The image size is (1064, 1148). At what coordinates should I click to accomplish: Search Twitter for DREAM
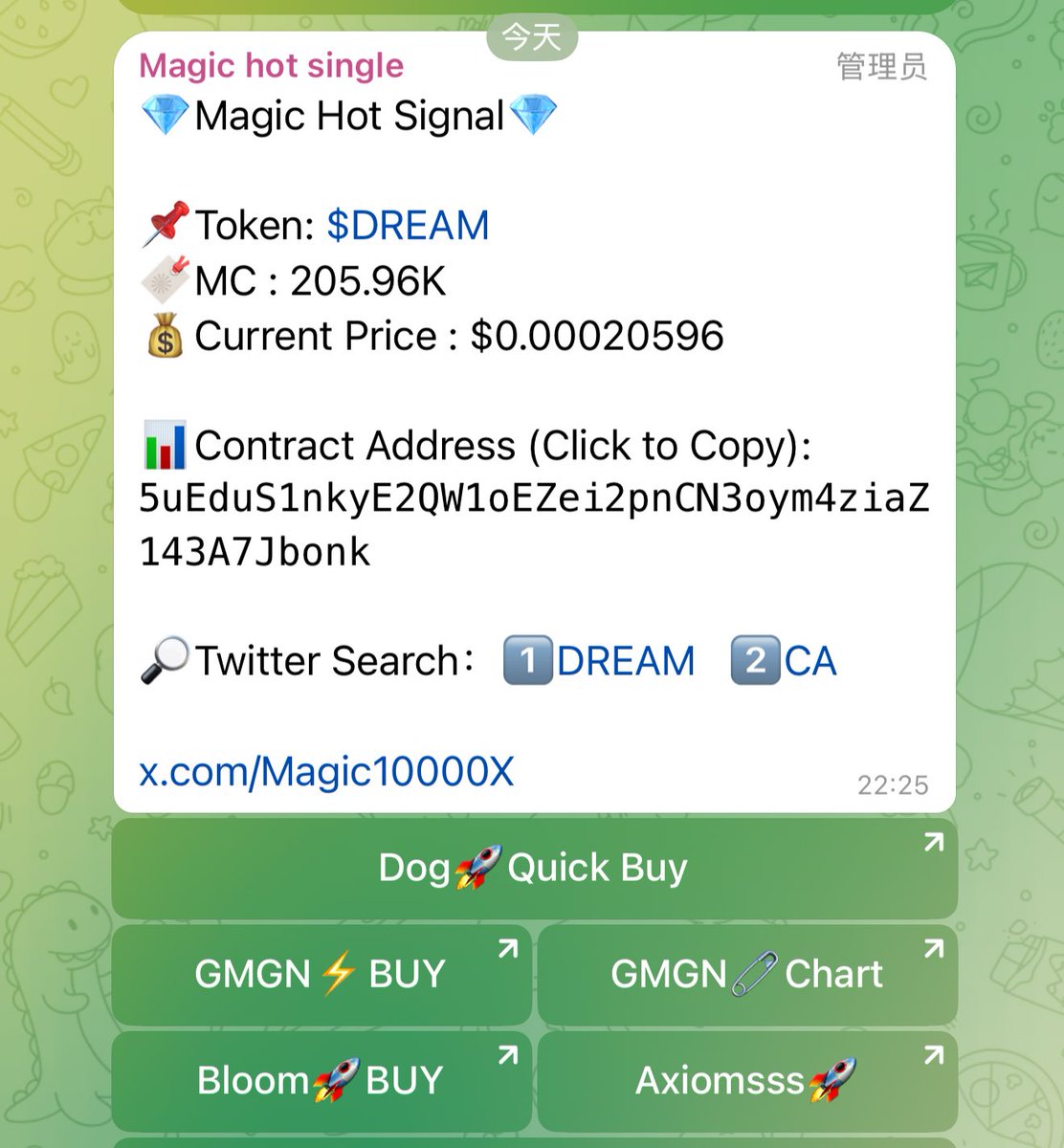tap(625, 661)
